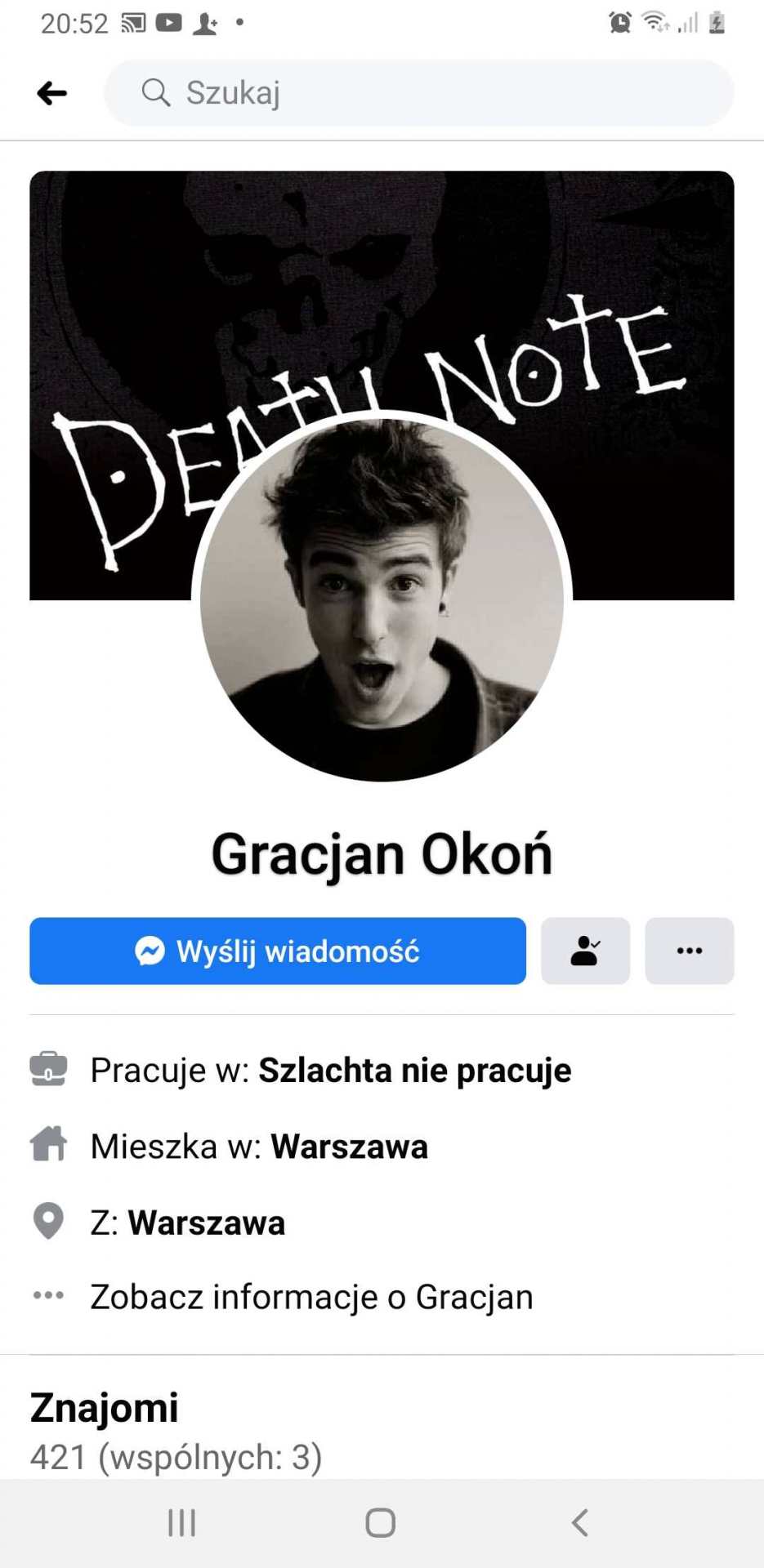Open recent apps from navigation bar

pos(181,1522)
